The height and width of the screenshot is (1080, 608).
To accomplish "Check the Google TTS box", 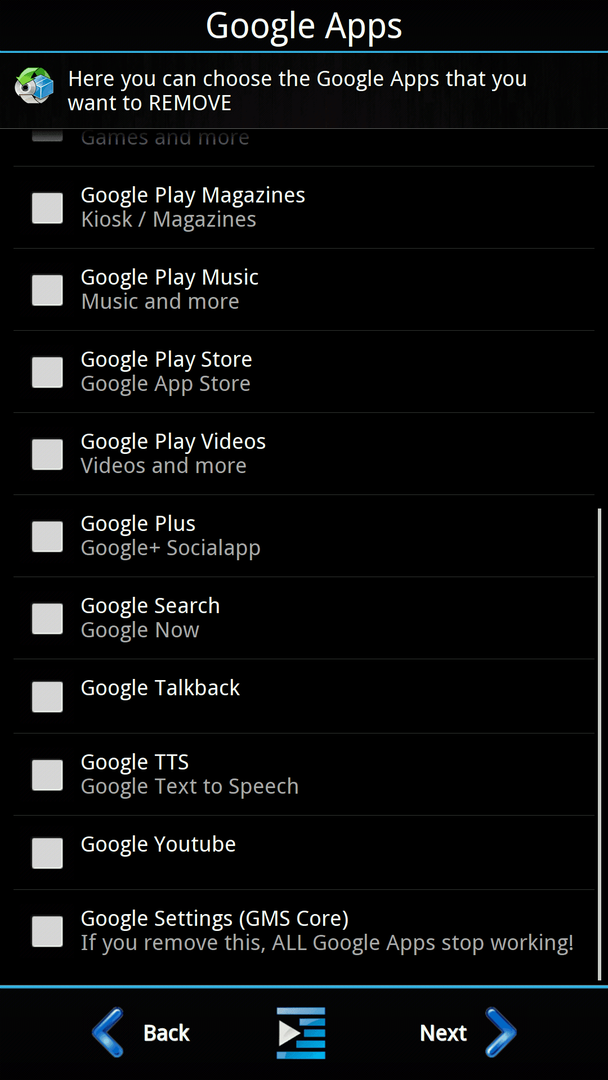I will click(x=48, y=775).
